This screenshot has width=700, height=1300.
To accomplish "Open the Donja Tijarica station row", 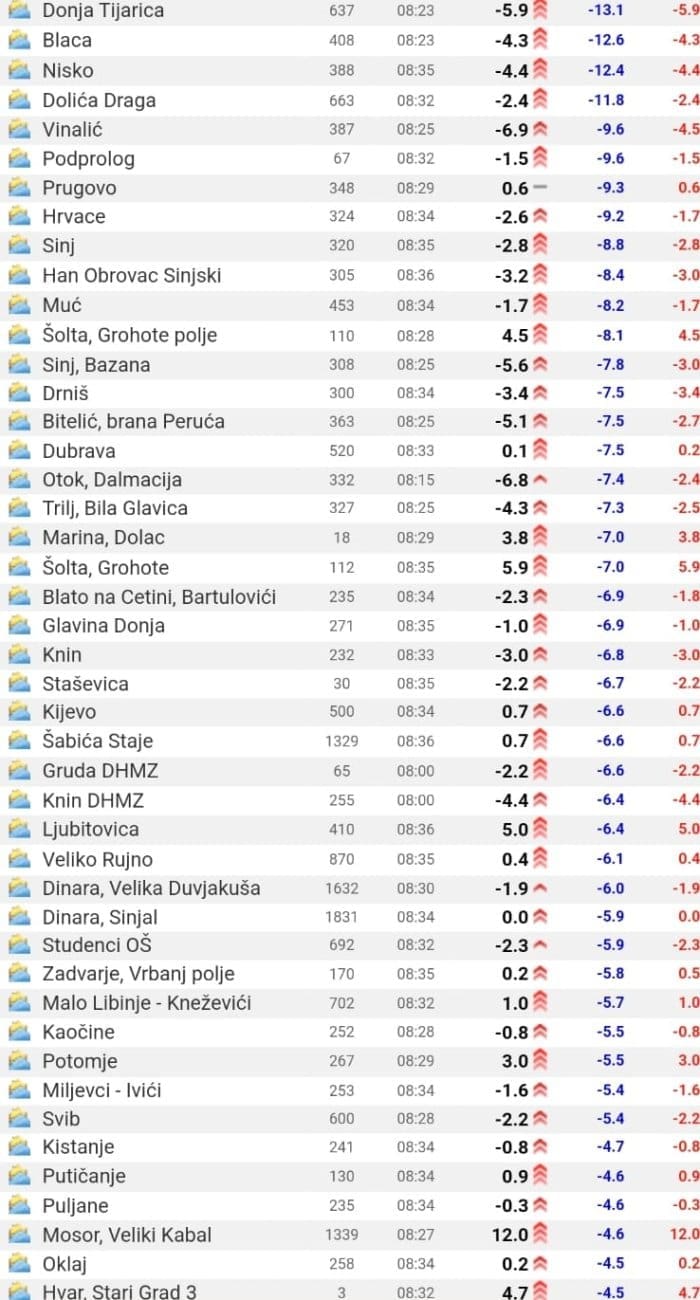I will click(103, 11).
